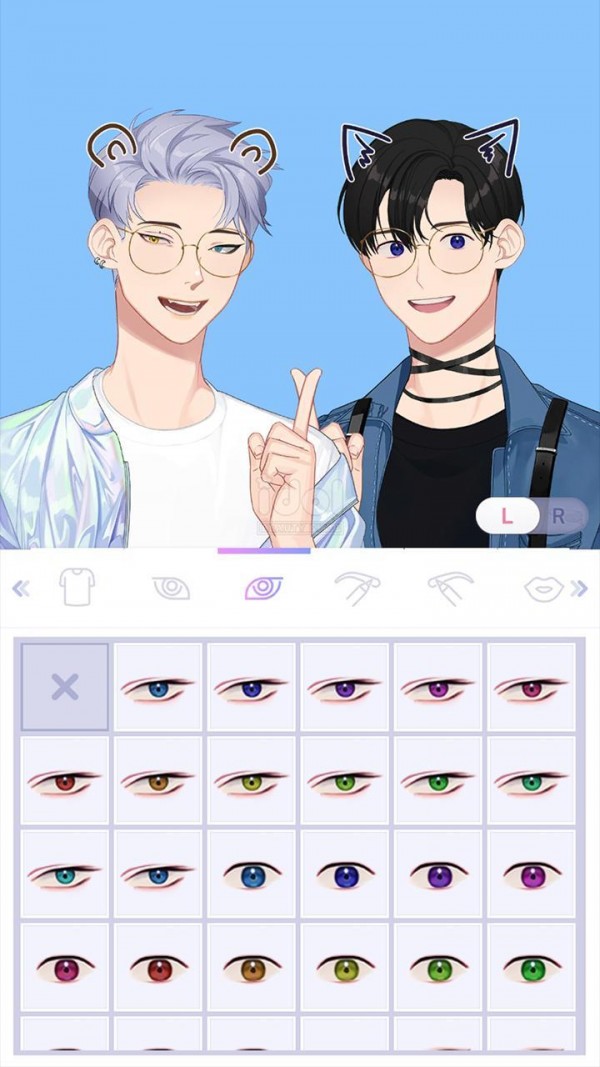Remove eye color with the X tile
Image resolution: width=600 pixels, height=1067 pixels.
(65, 687)
